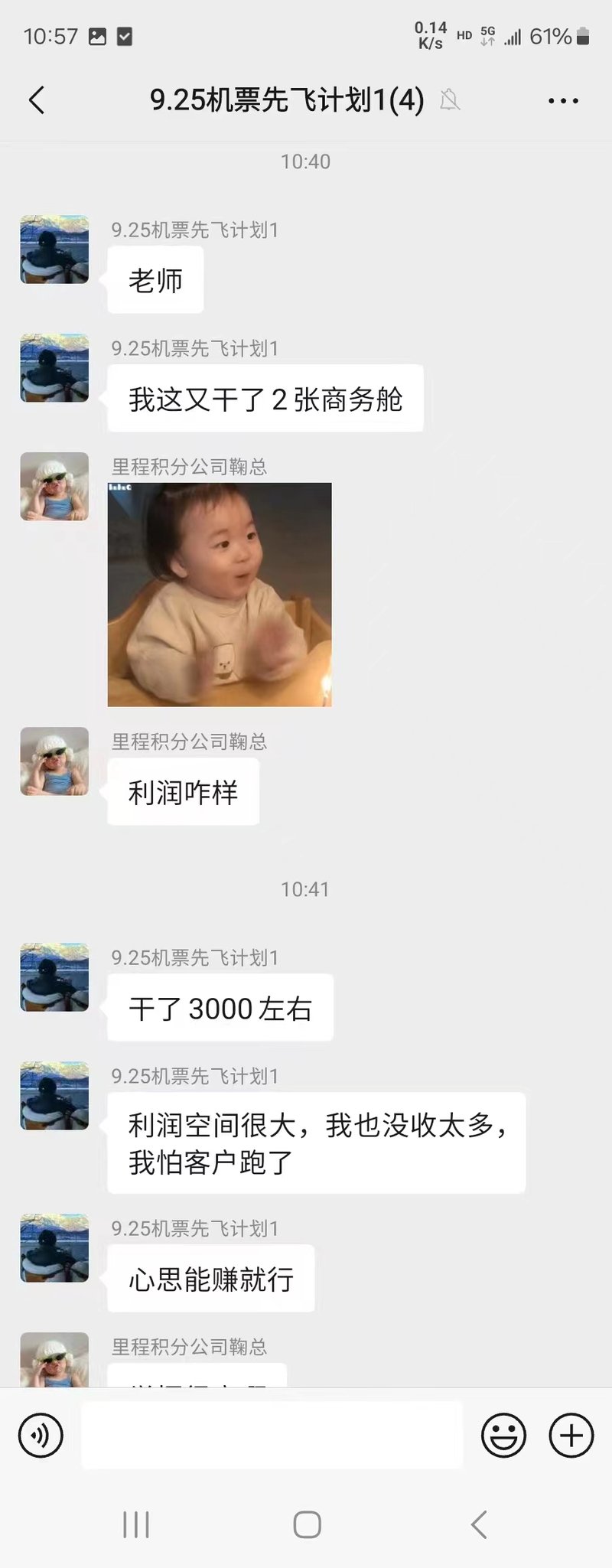The height and width of the screenshot is (1568, 612).
Task: Open avatar of sender of 老师 message
Action: coord(54,249)
